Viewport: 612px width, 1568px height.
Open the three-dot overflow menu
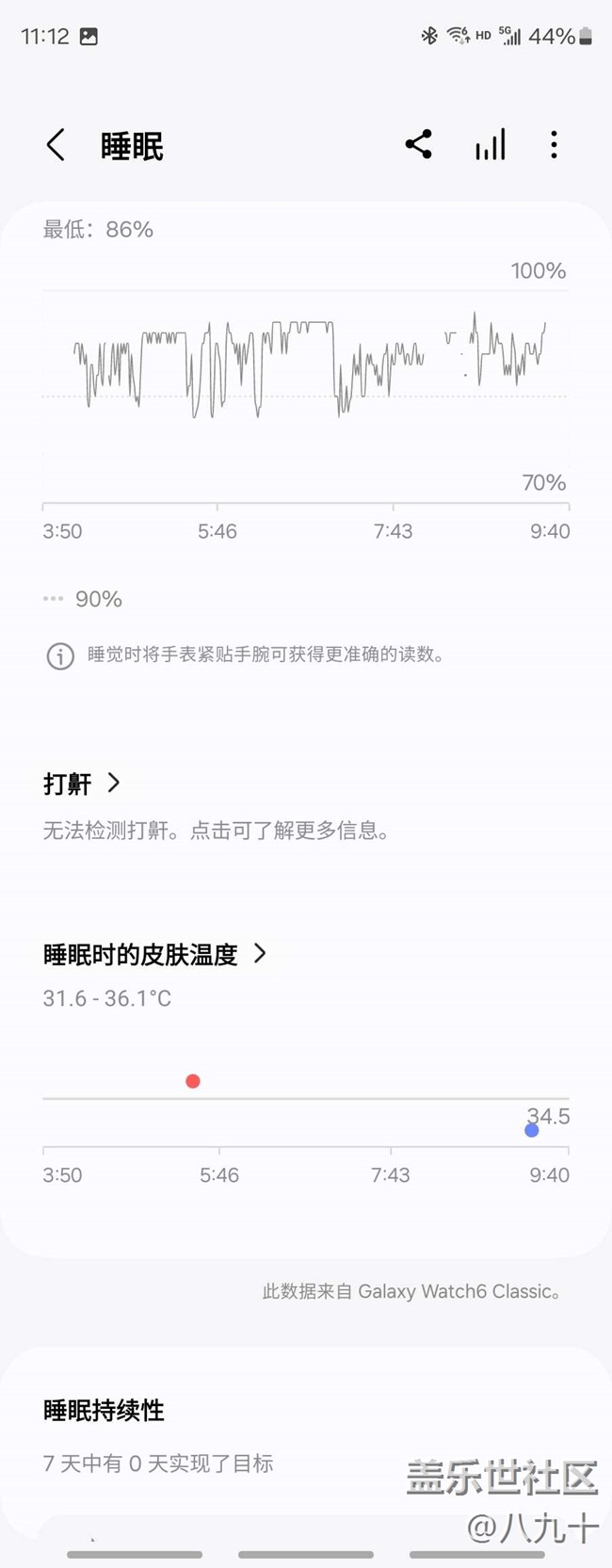pyautogui.click(x=554, y=145)
